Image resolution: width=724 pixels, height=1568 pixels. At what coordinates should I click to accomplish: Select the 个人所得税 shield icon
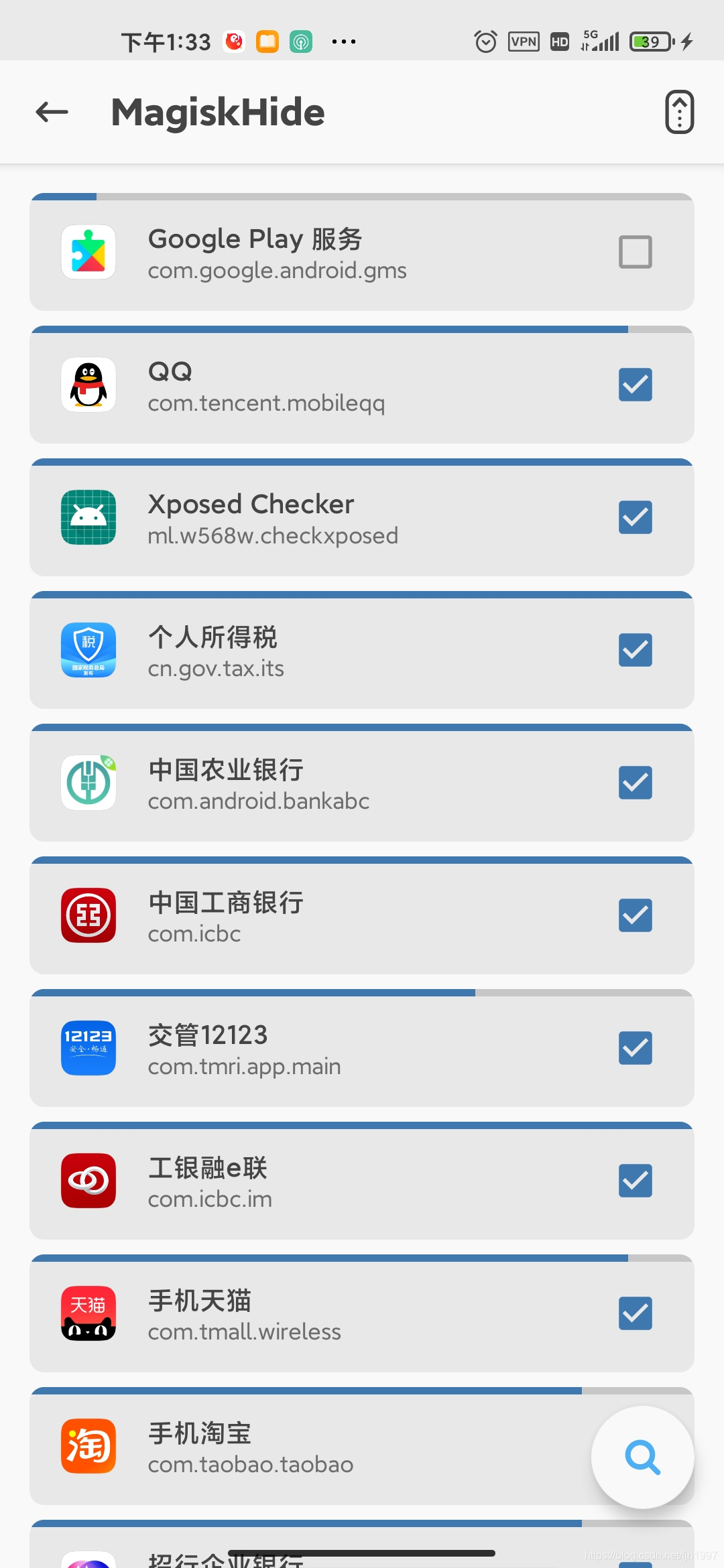pos(88,649)
